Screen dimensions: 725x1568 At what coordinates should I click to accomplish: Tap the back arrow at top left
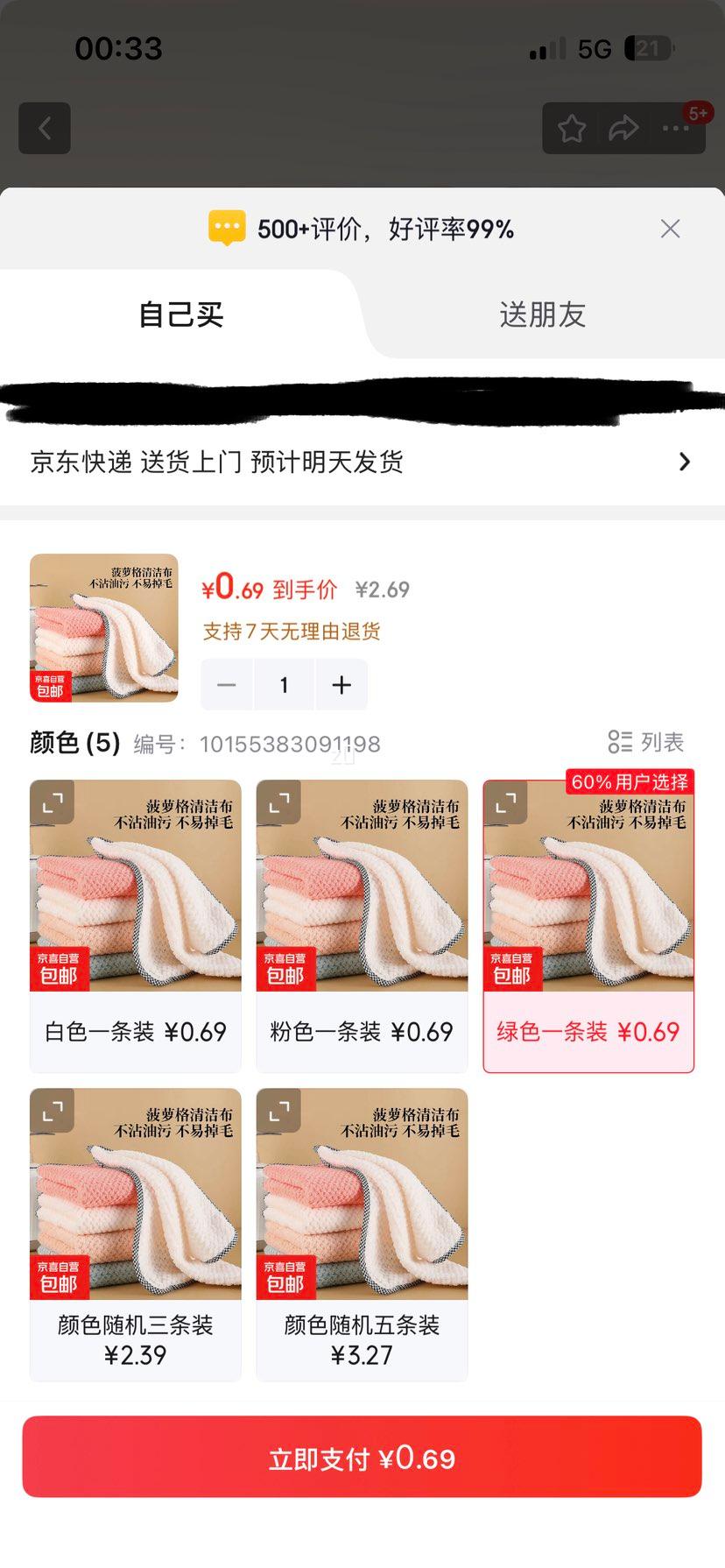(44, 128)
